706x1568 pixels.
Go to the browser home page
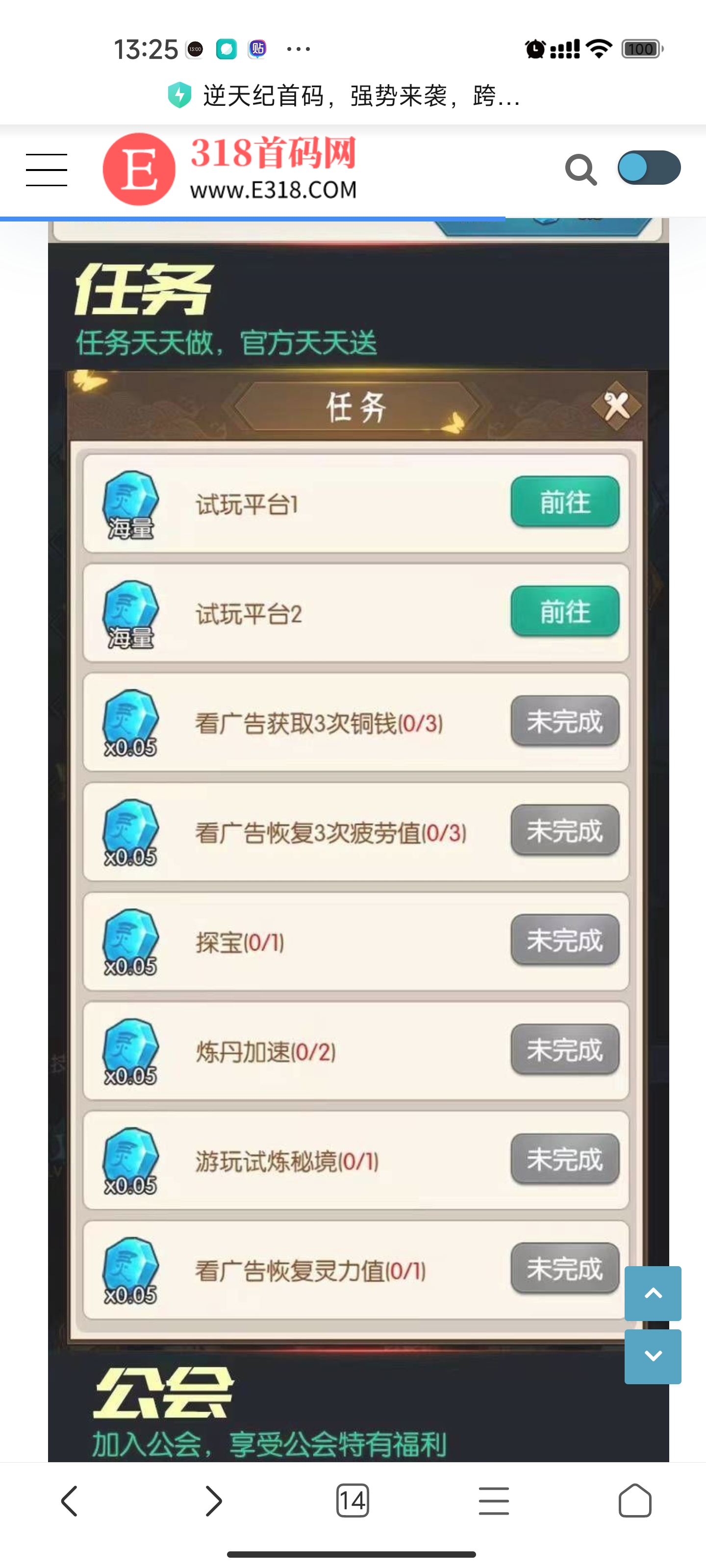[635, 1500]
